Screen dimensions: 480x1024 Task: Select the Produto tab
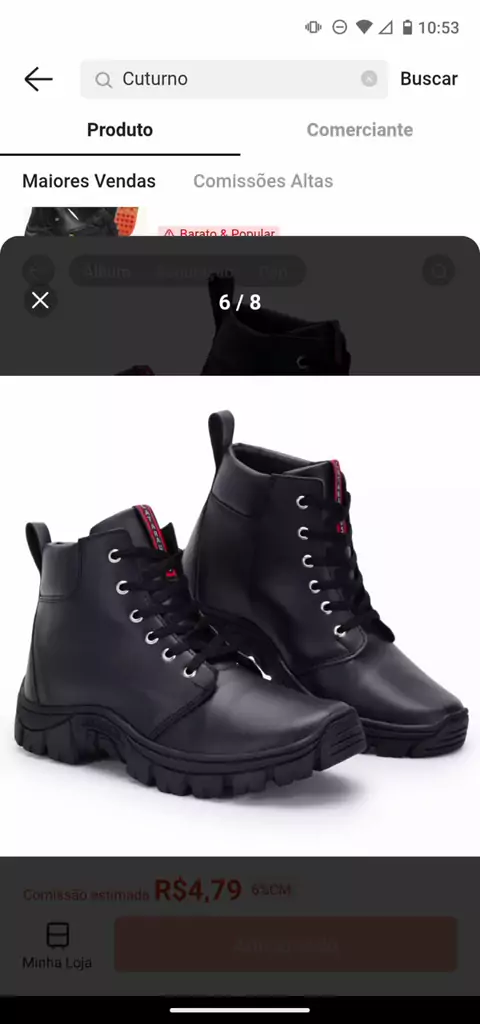click(120, 129)
